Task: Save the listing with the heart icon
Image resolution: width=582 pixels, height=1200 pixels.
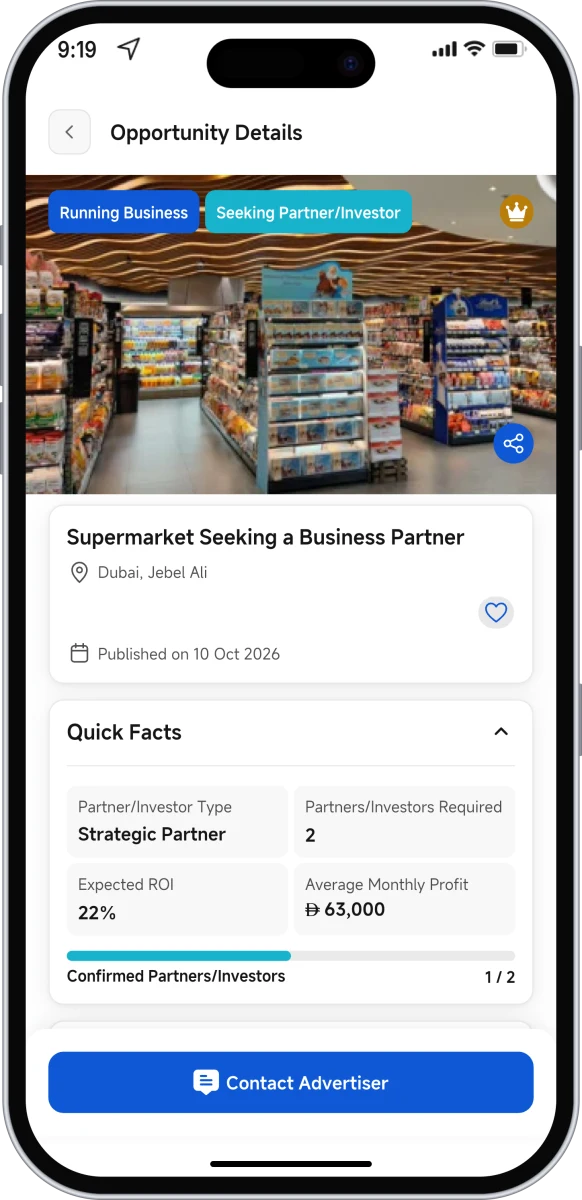Action: click(x=496, y=612)
